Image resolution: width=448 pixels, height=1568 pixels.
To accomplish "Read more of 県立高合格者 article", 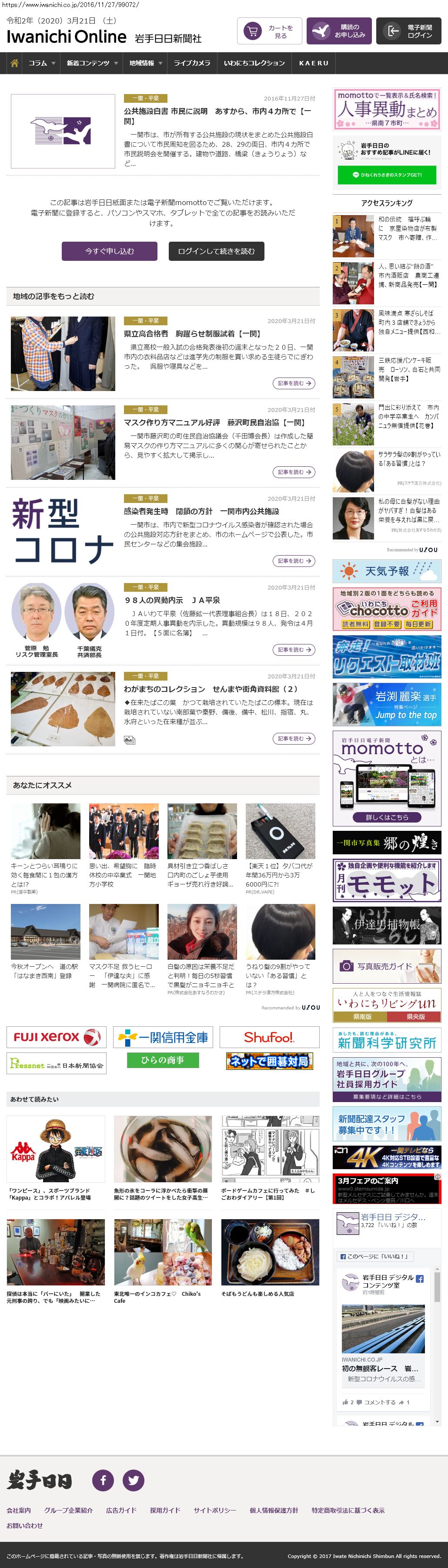I will 294,384.
